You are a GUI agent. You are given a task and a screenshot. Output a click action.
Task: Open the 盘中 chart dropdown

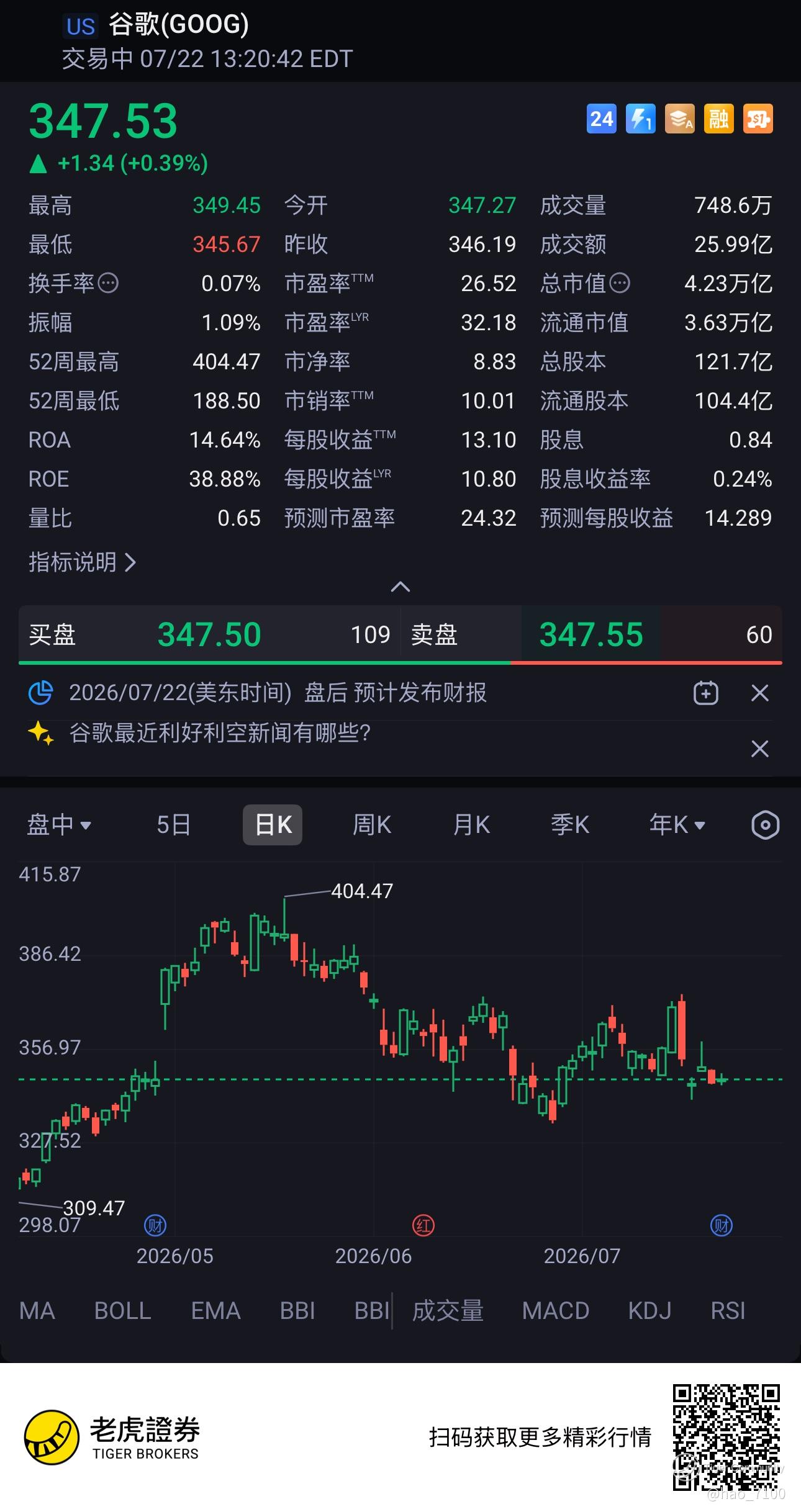59,825
